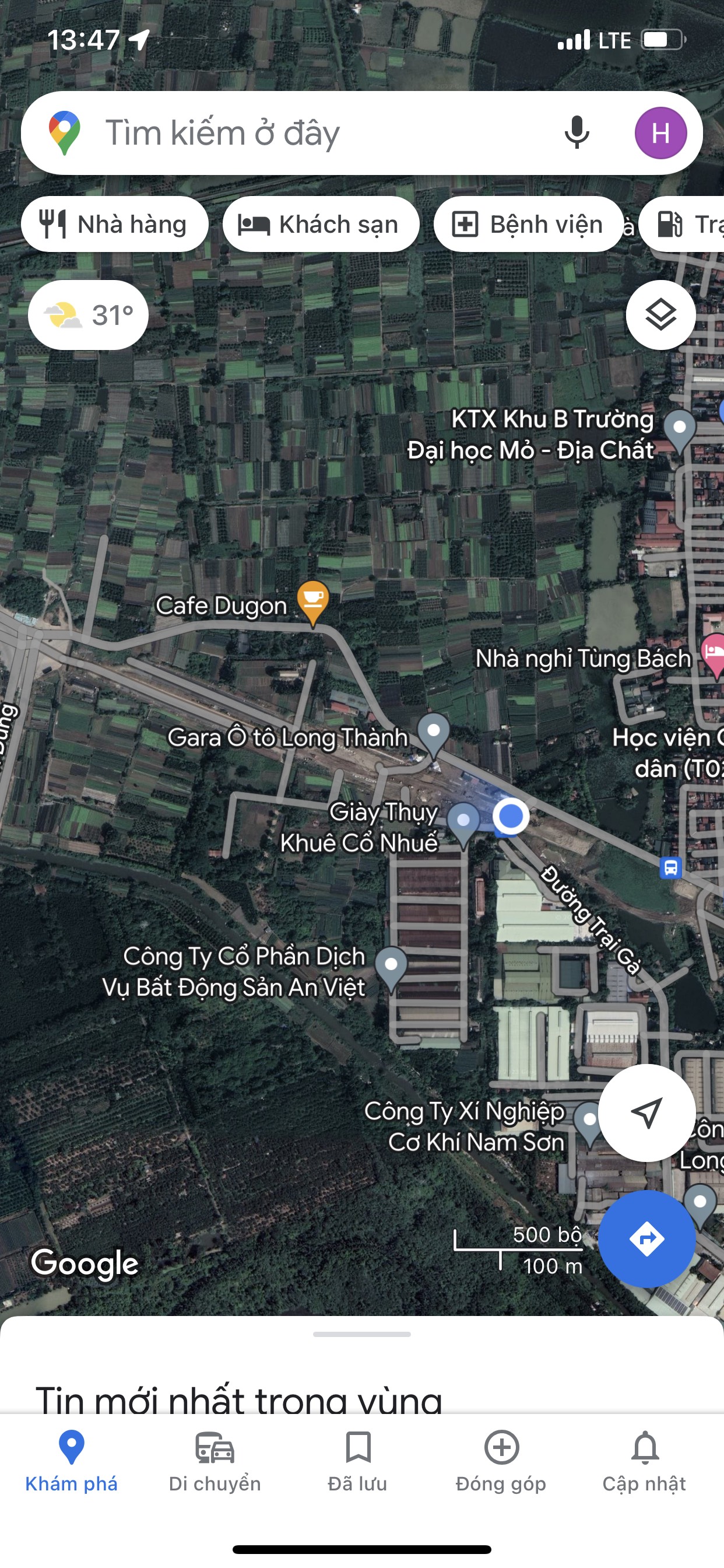Open the map layers selector
The height and width of the screenshot is (1568, 724).
pos(660,314)
